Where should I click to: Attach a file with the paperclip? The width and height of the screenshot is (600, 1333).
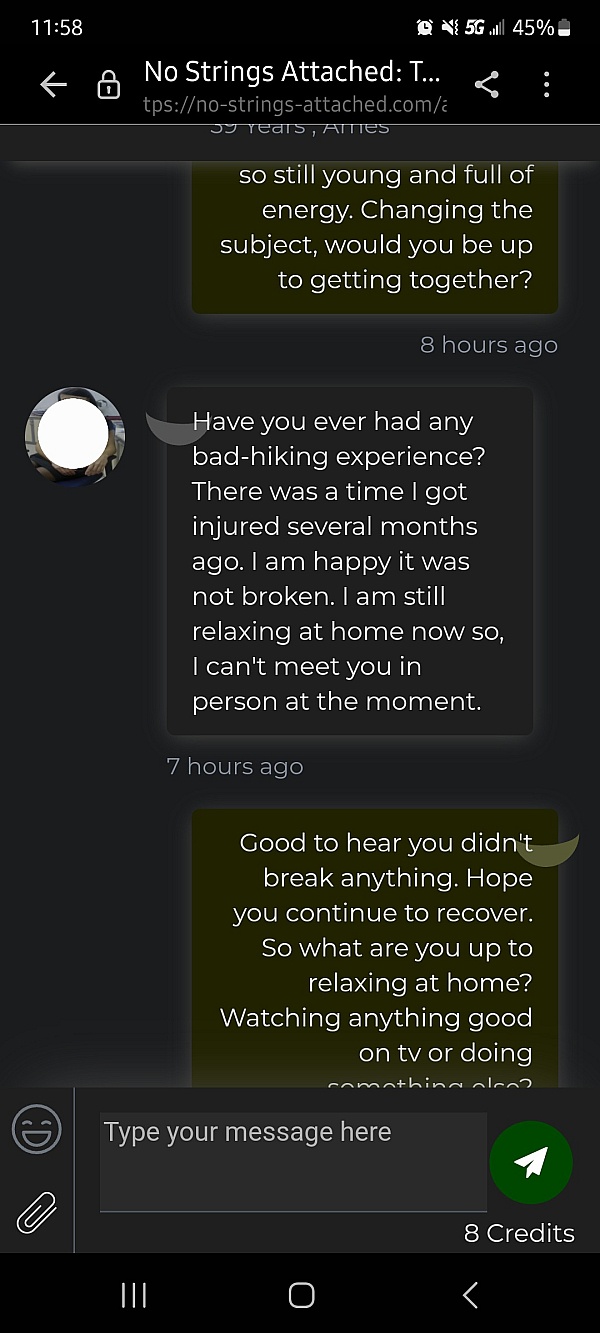(x=37, y=1213)
